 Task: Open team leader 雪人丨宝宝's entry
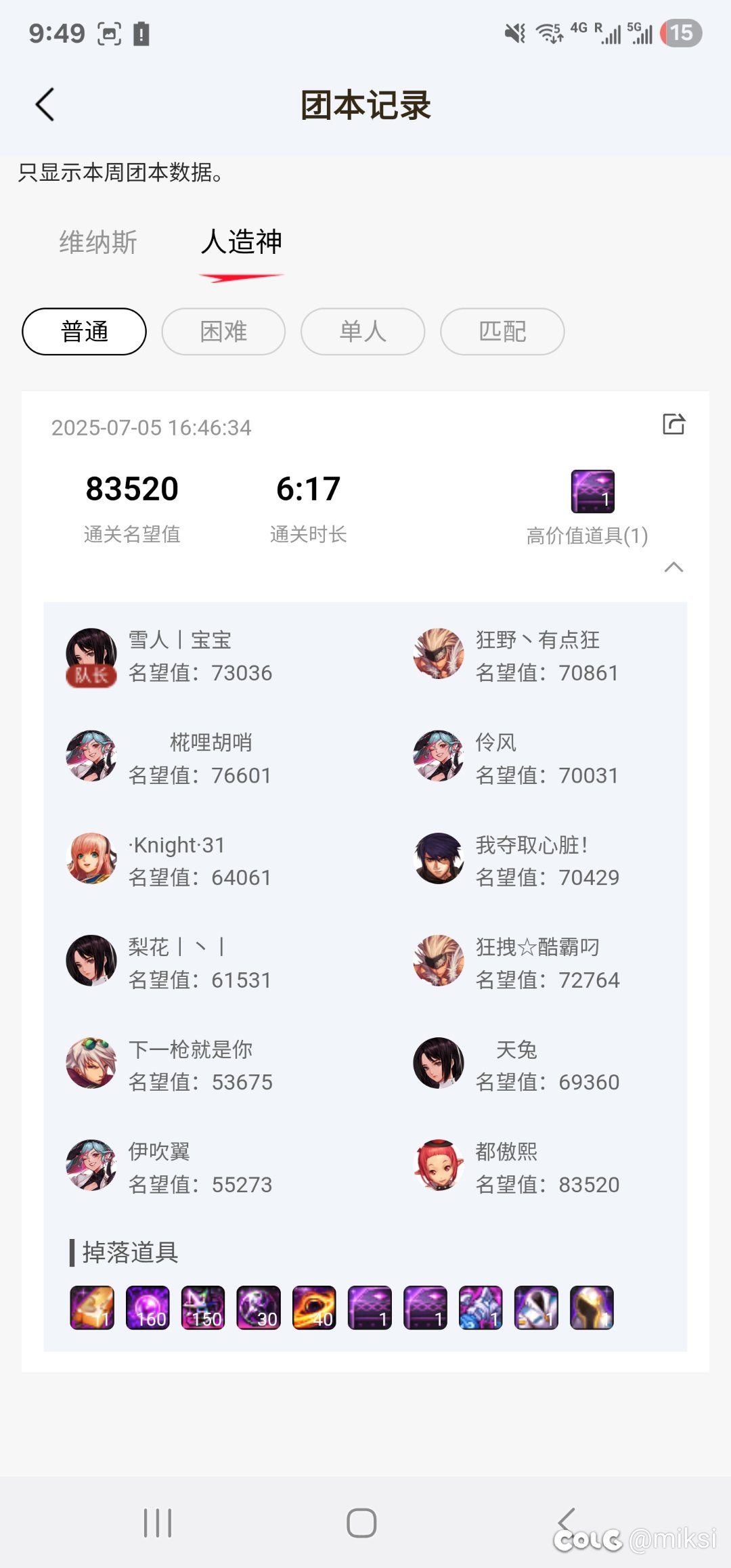coord(203,656)
